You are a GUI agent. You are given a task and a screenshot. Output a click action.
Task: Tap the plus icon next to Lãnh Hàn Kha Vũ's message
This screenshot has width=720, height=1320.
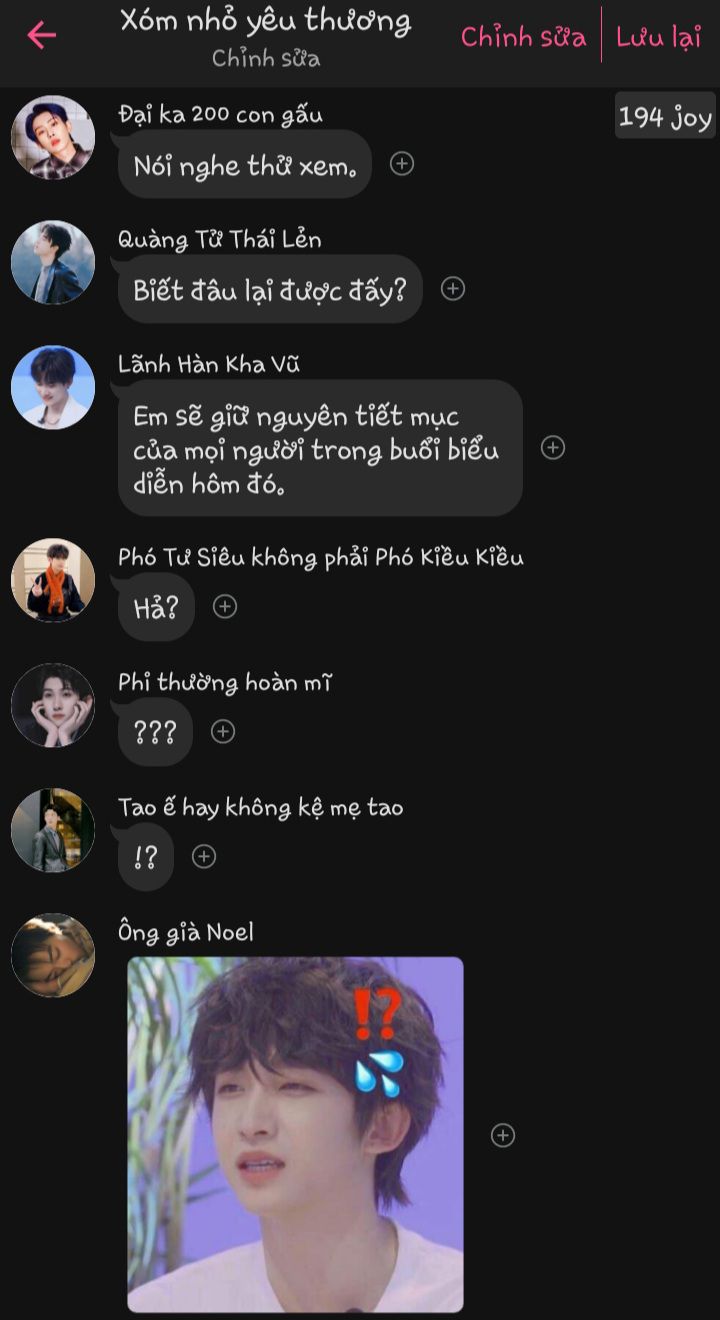click(553, 448)
